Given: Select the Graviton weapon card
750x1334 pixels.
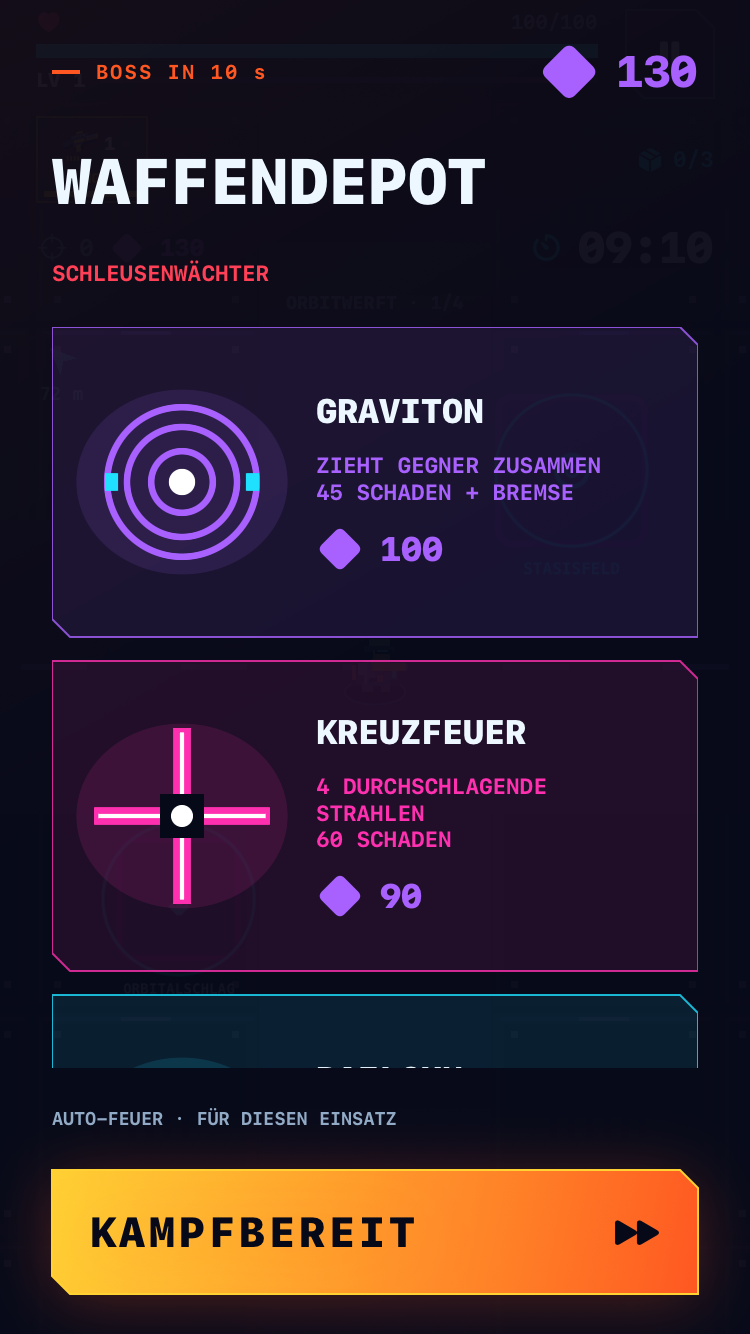Looking at the screenshot, I should [375, 482].
